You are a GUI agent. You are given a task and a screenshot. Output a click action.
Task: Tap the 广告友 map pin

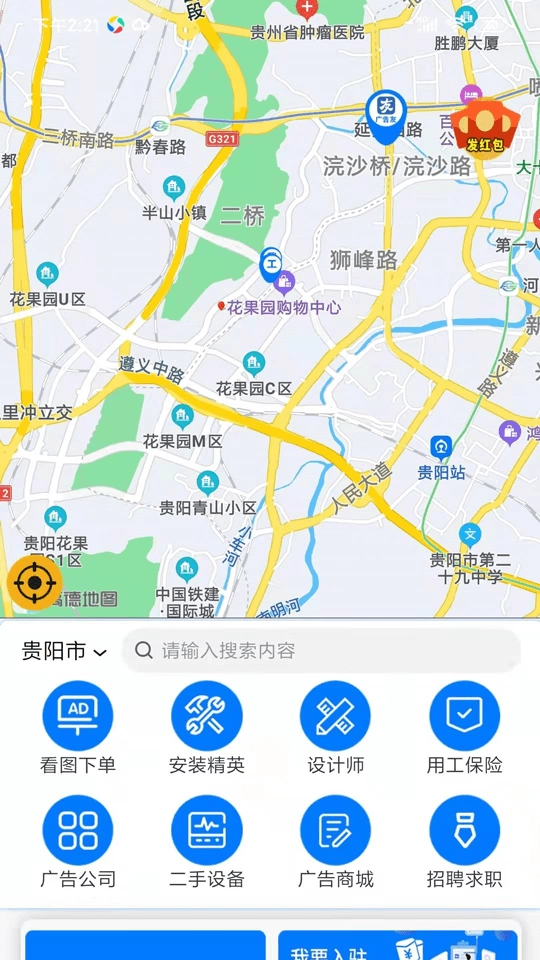click(x=386, y=116)
